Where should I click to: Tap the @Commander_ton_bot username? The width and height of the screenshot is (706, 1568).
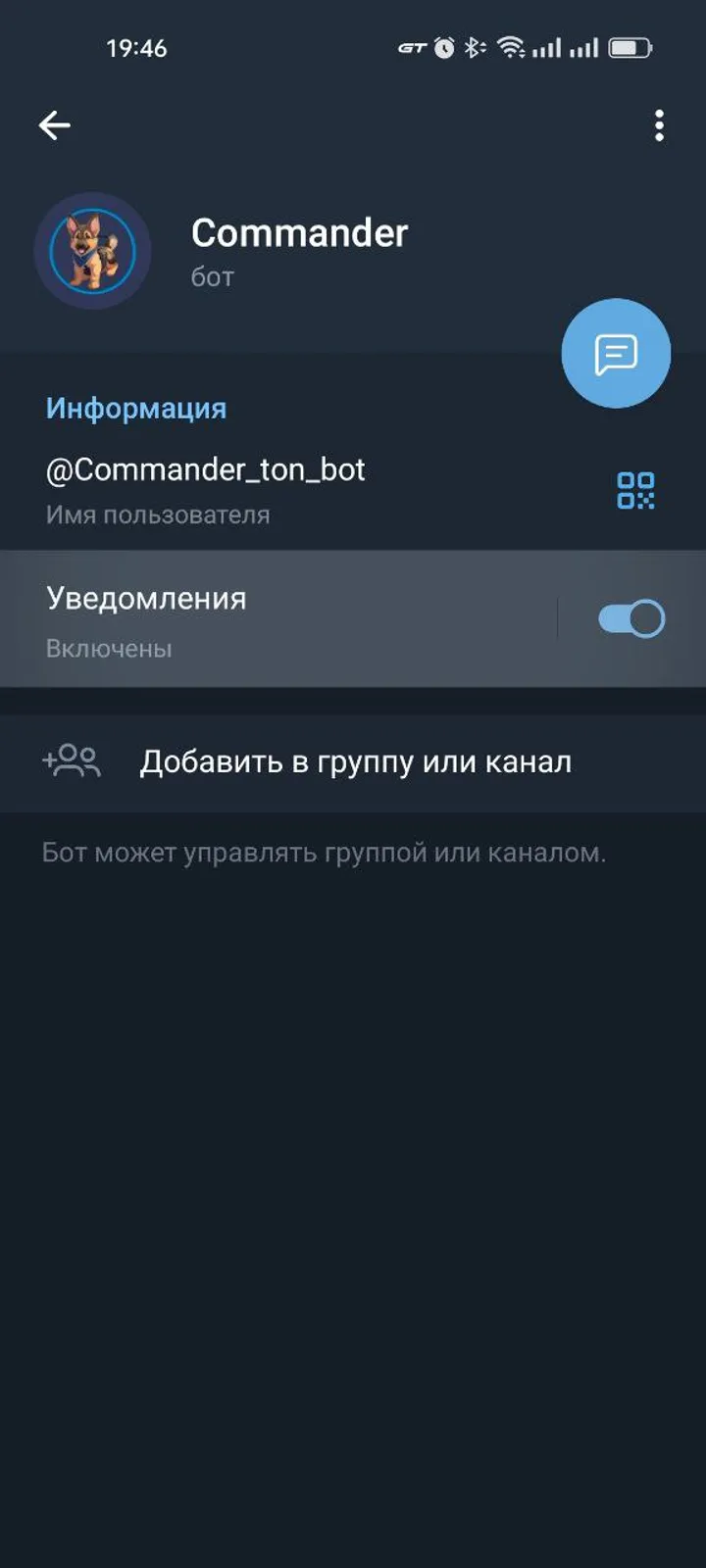coord(204,469)
